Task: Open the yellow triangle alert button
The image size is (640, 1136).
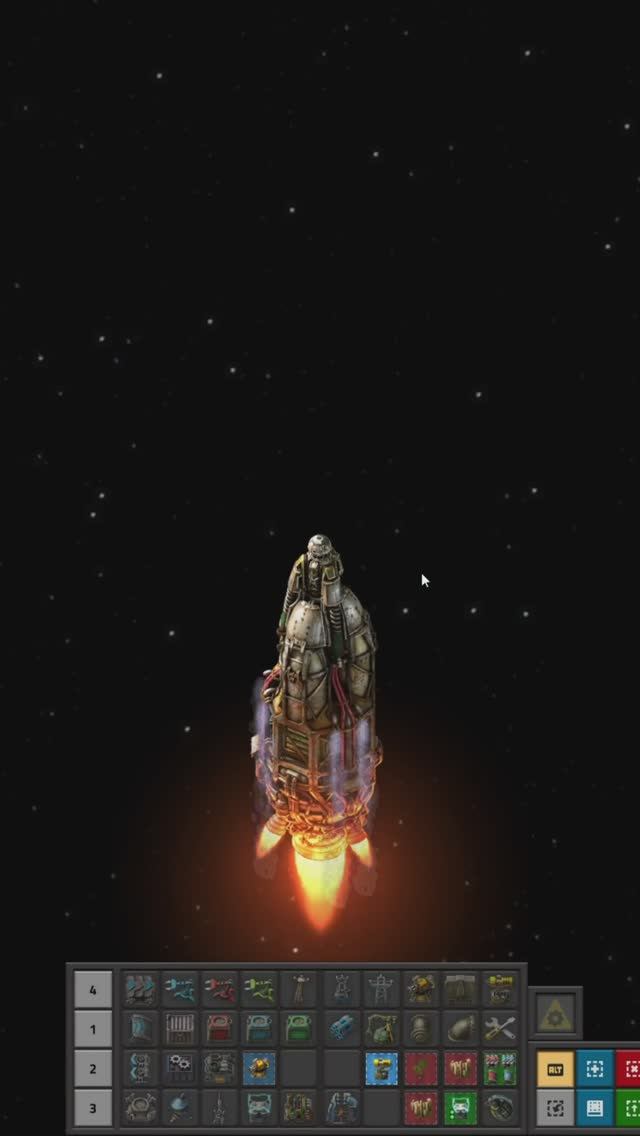Action: 553,1015
